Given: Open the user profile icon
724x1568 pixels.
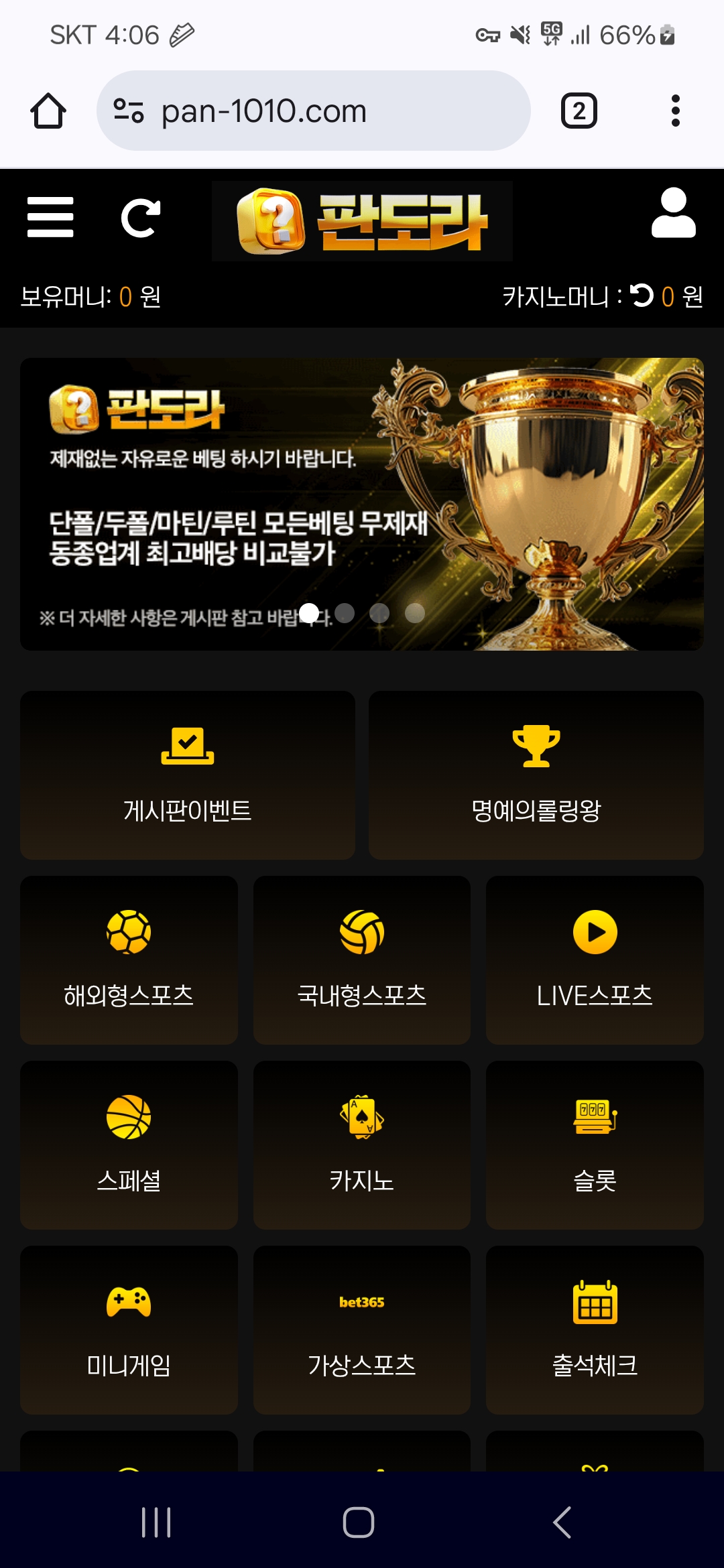Looking at the screenshot, I should pyautogui.click(x=673, y=213).
